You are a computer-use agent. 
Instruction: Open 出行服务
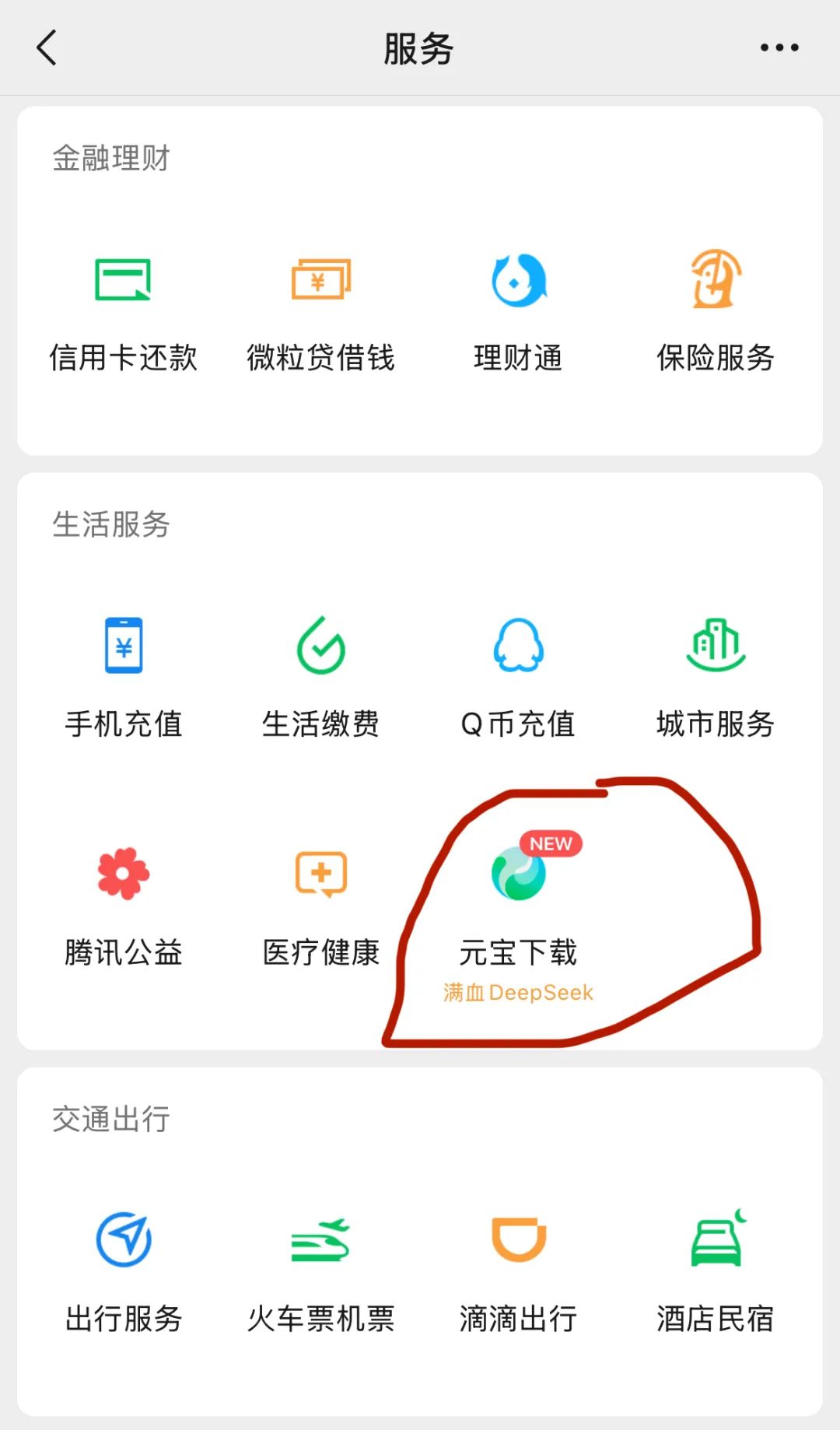point(124,1273)
